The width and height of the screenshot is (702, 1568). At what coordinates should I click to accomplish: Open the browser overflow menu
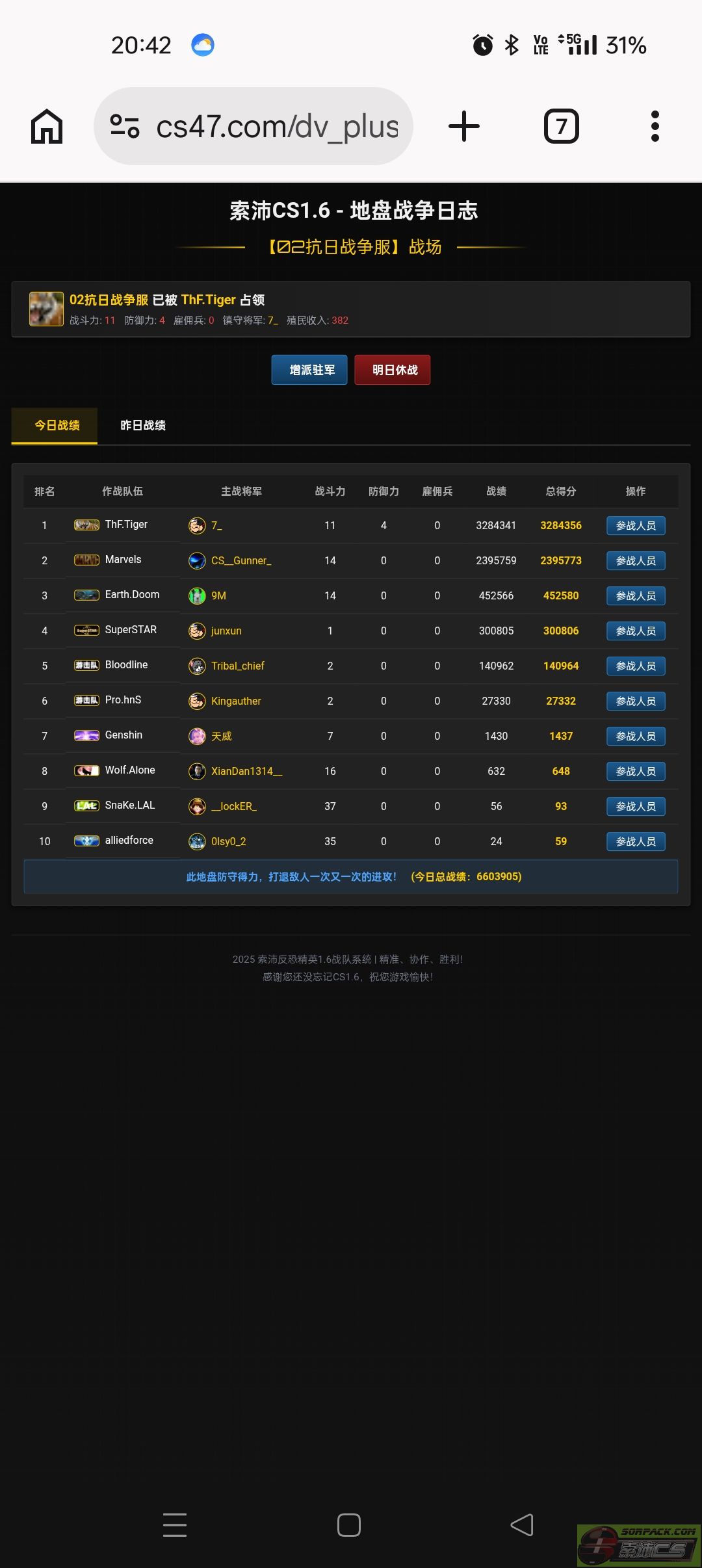(655, 126)
